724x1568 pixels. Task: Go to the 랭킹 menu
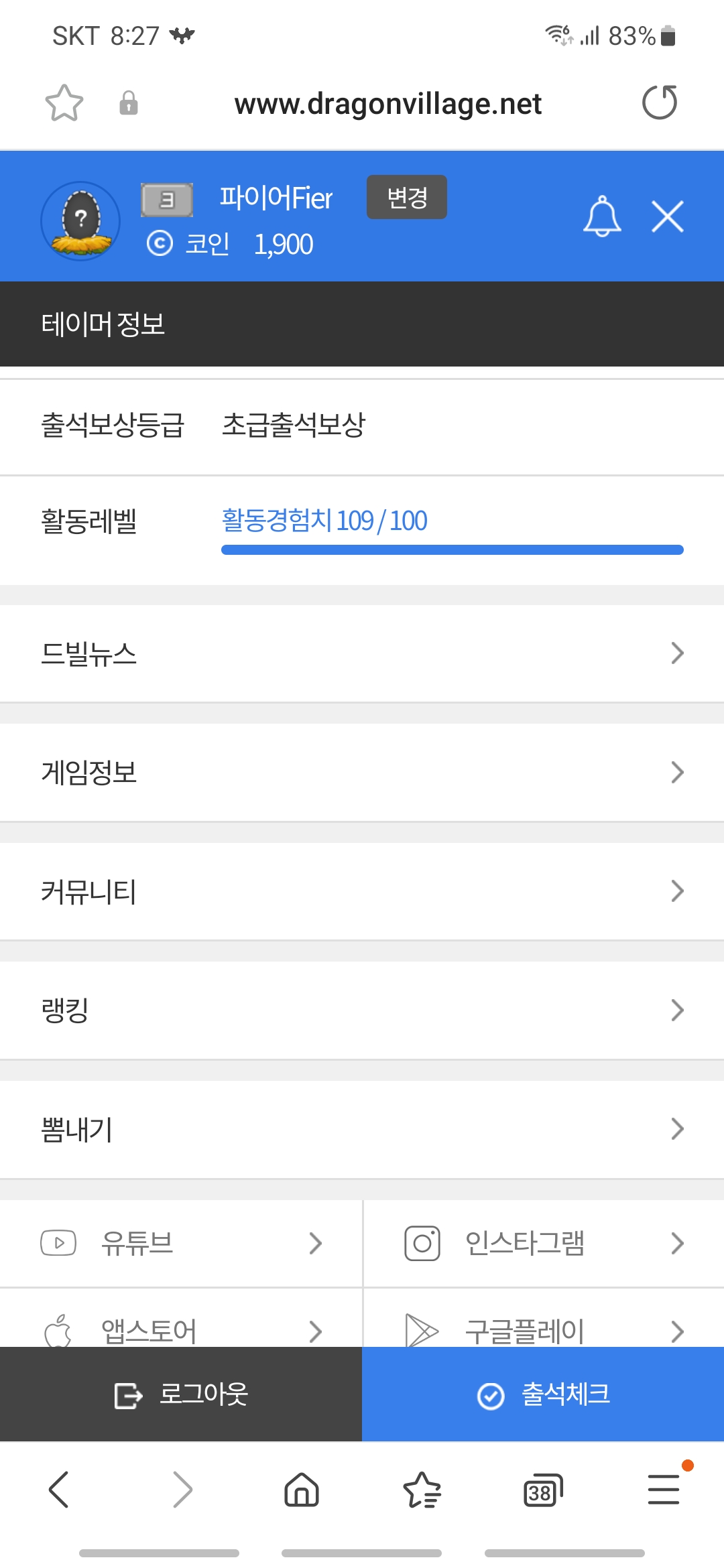362,1010
